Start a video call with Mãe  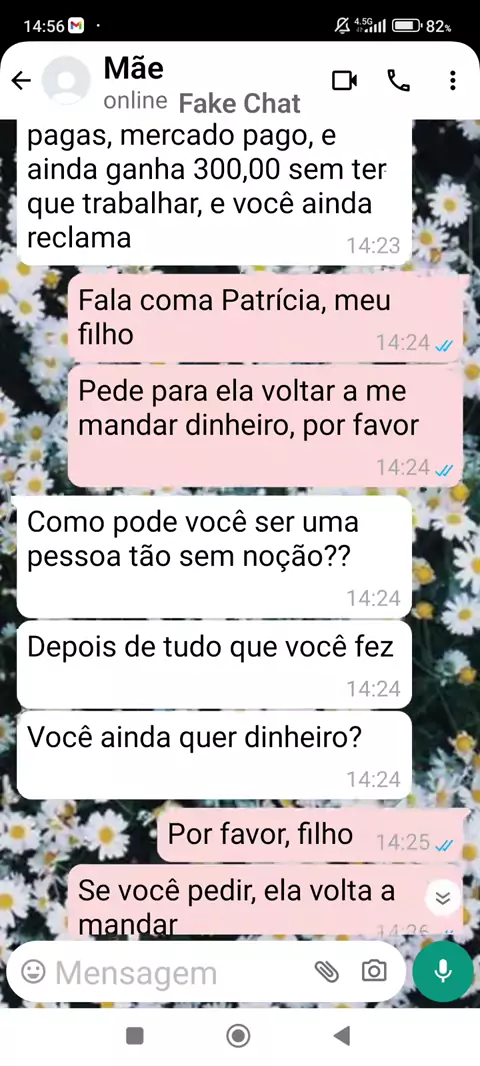tap(344, 81)
